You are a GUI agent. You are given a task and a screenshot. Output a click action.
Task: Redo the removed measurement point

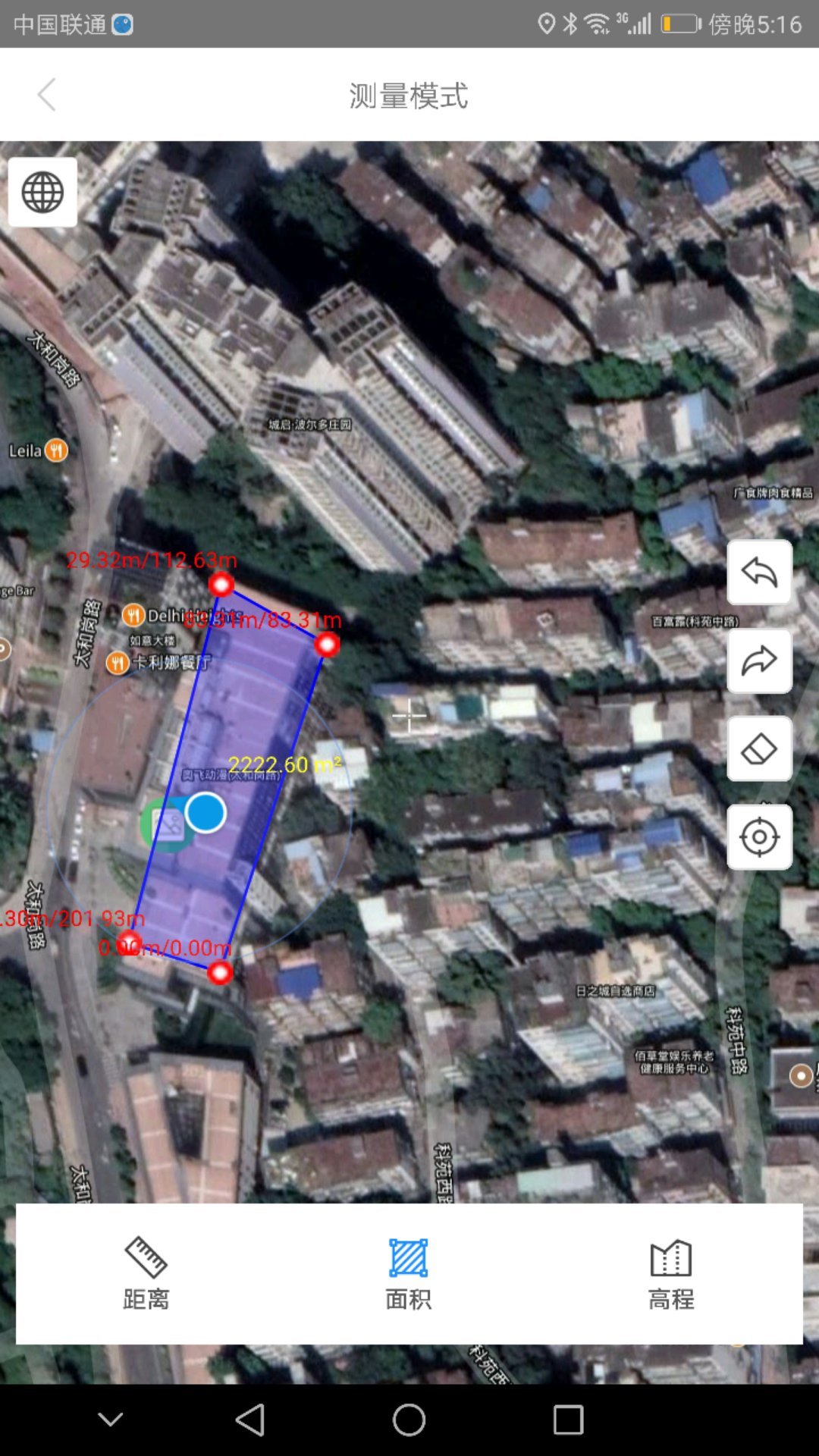point(759,661)
